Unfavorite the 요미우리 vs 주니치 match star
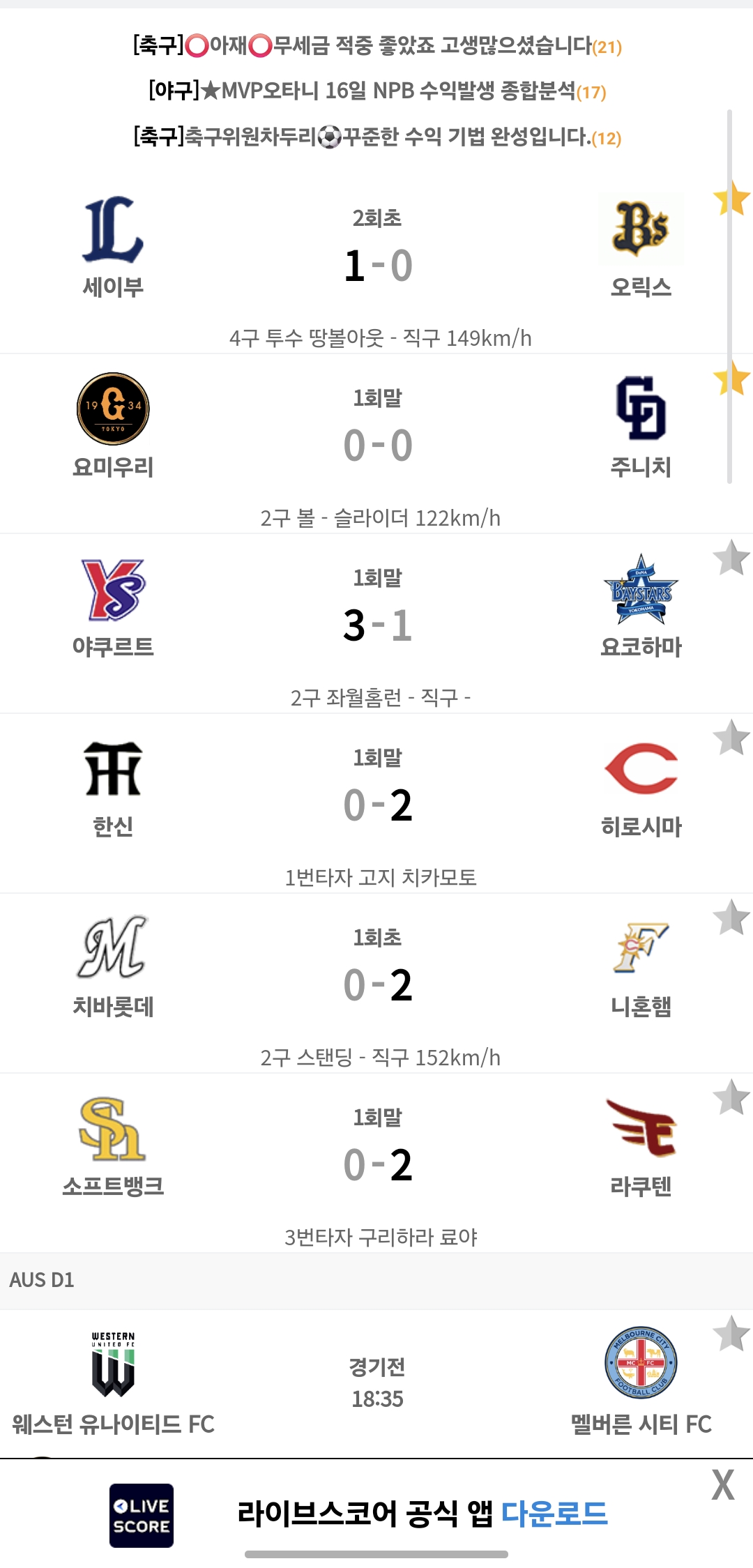Viewport: 753px width, 1568px height. [731, 379]
